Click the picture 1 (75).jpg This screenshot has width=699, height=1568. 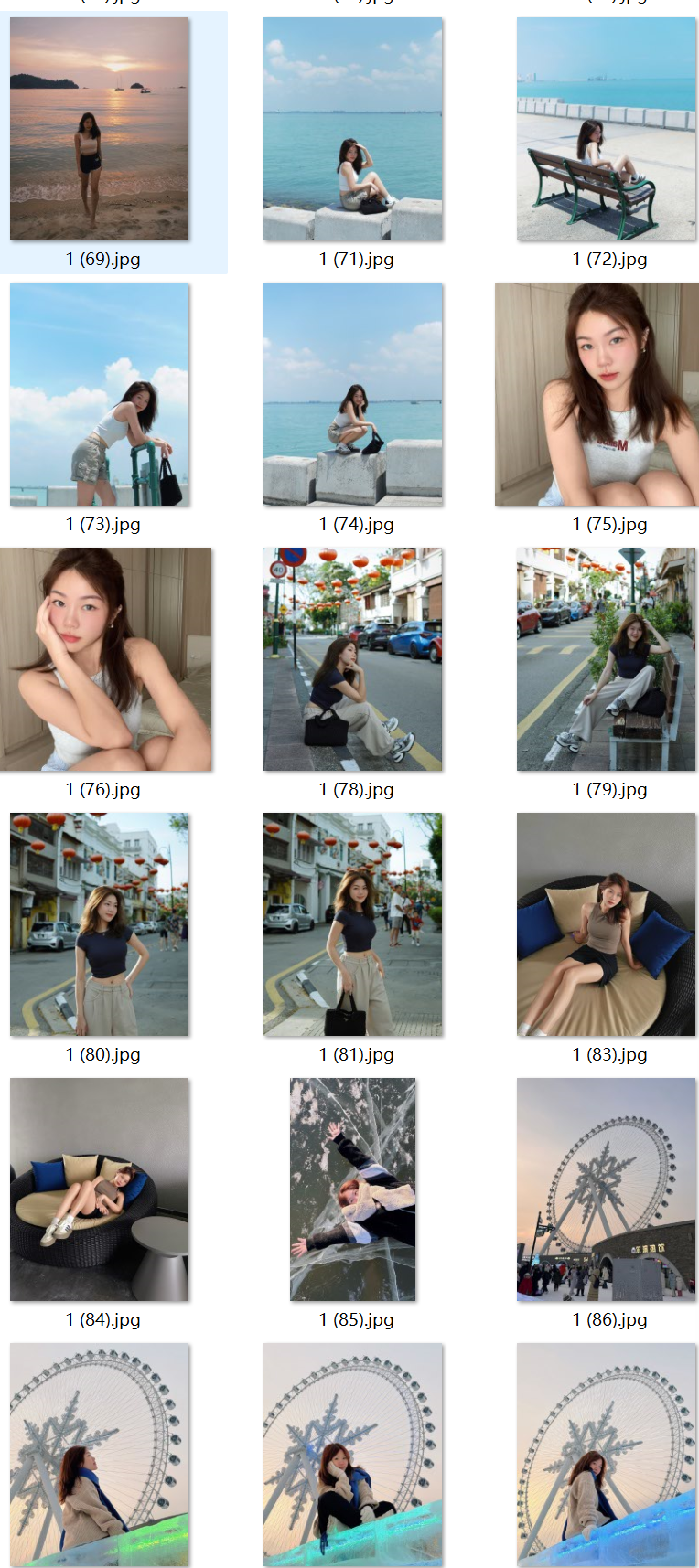click(x=597, y=394)
